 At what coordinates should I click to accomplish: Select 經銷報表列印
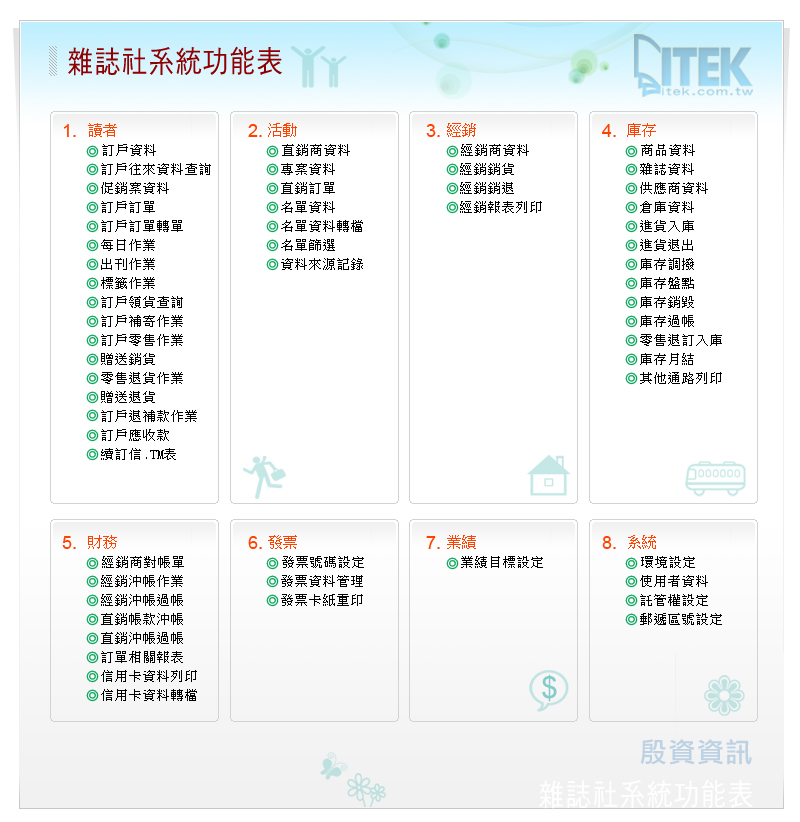pos(500,208)
